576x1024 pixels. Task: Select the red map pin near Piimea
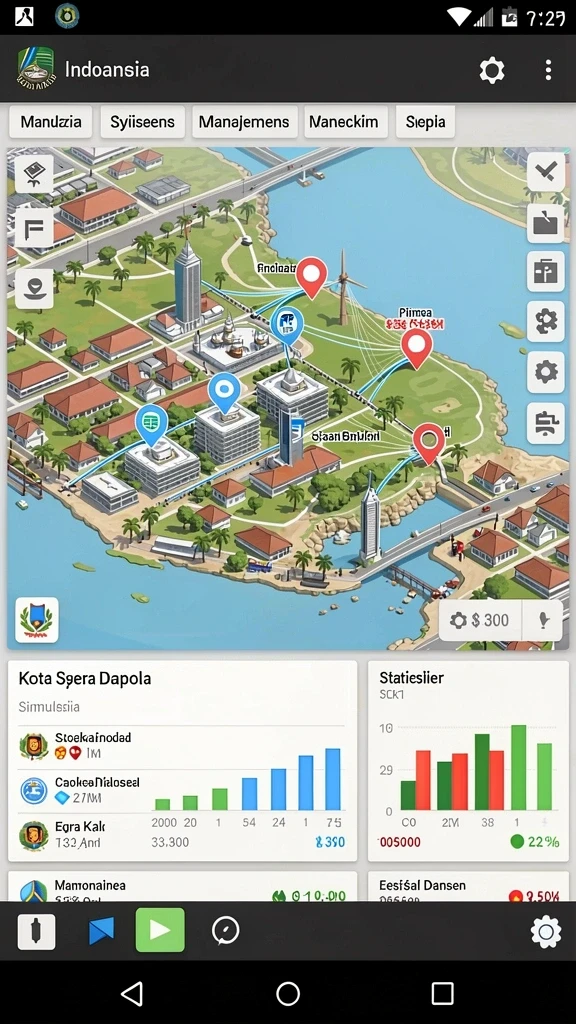click(417, 348)
